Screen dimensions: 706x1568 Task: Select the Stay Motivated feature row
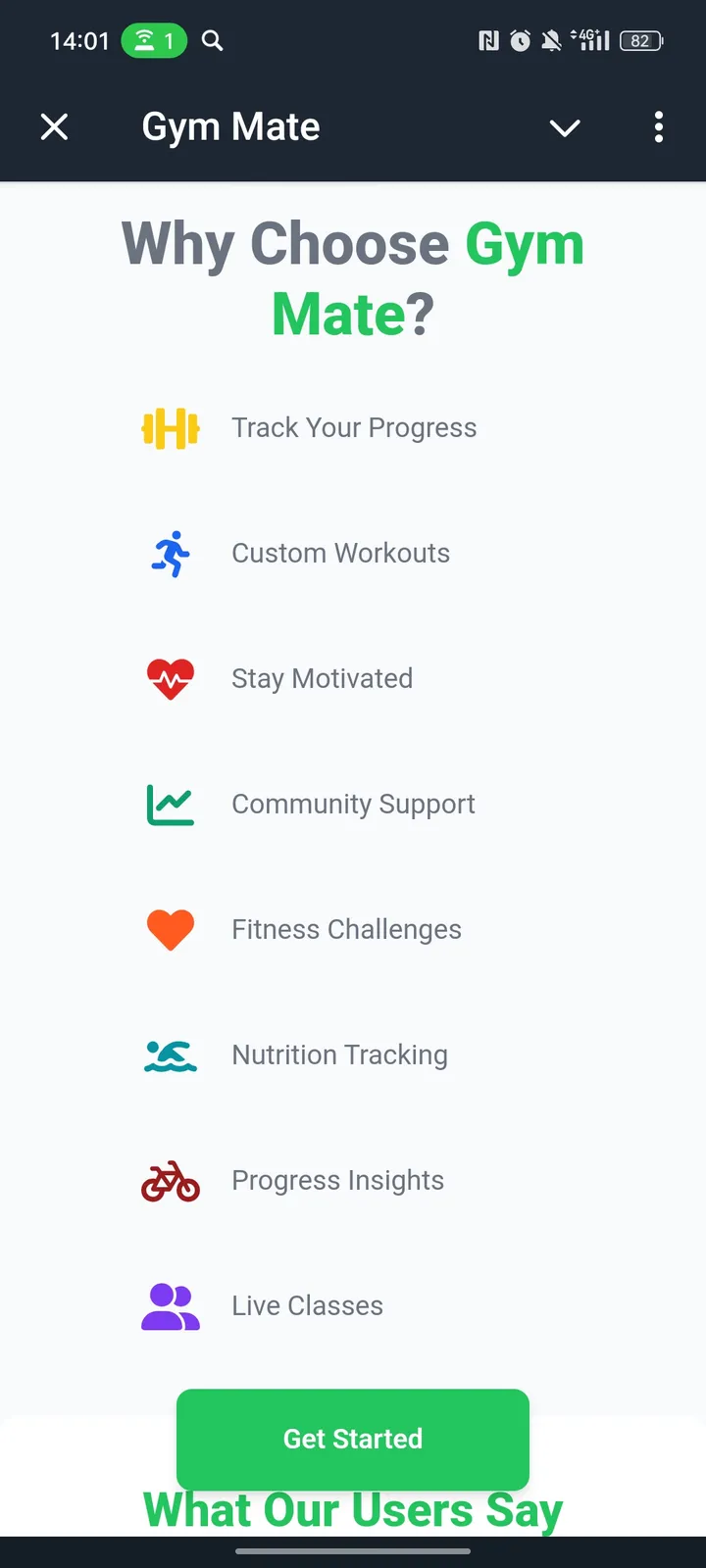(322, 679)
